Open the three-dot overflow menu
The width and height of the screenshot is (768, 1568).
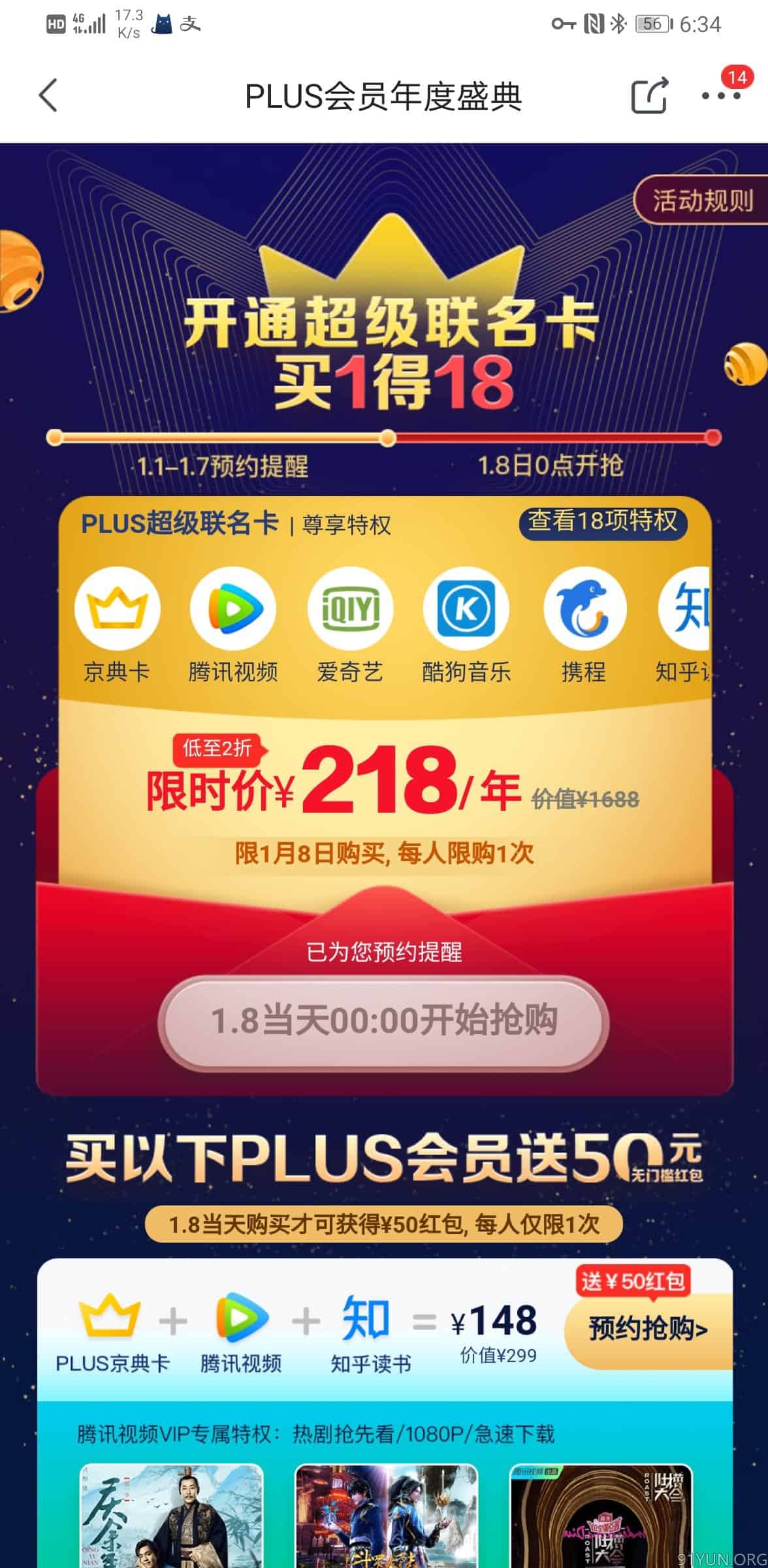click(x=720, y=96)
